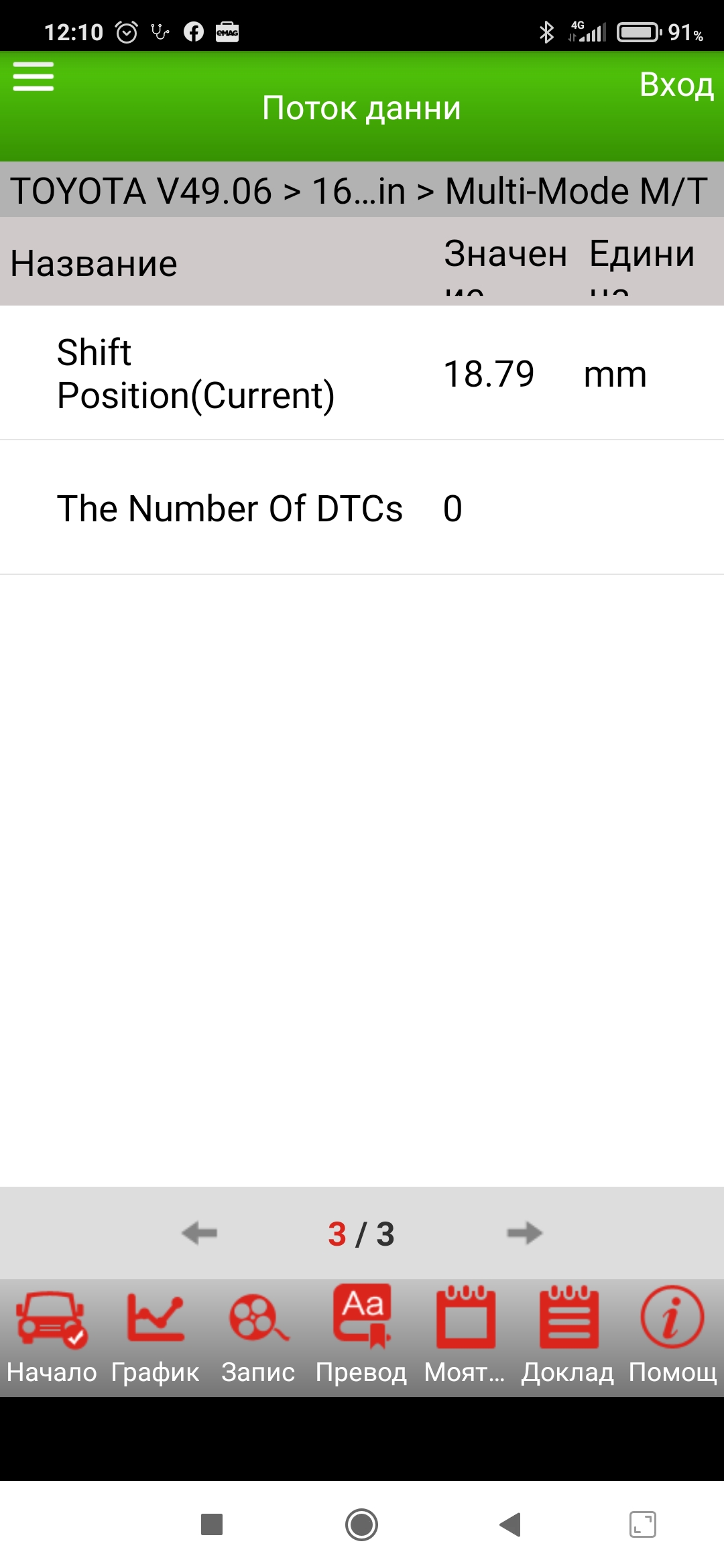Tap the system back button
The image size is (724, 1568).
pos(510,1524)
